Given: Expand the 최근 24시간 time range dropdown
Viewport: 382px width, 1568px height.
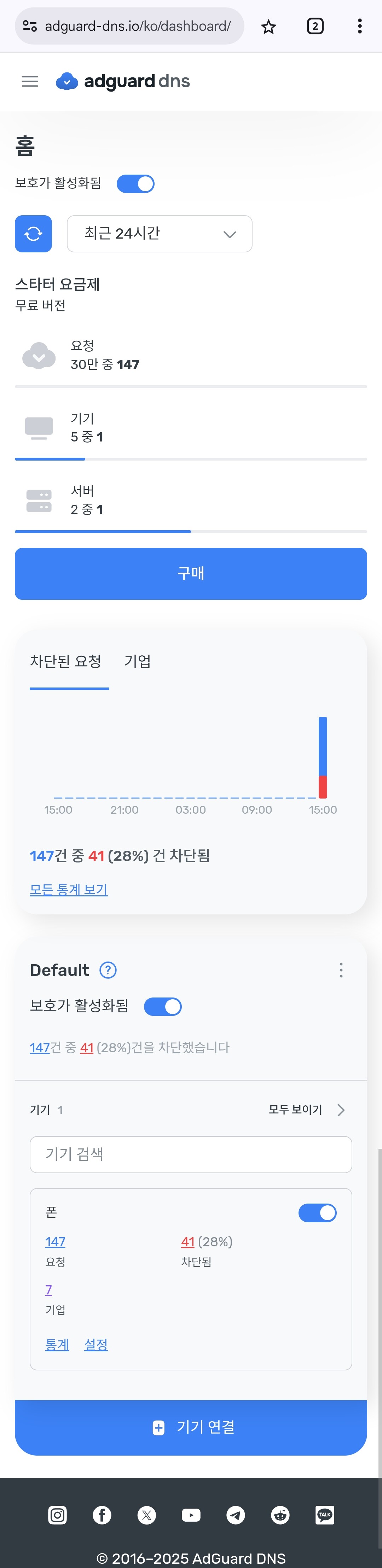Looking at the screenshot, I should tap(159, 234).
